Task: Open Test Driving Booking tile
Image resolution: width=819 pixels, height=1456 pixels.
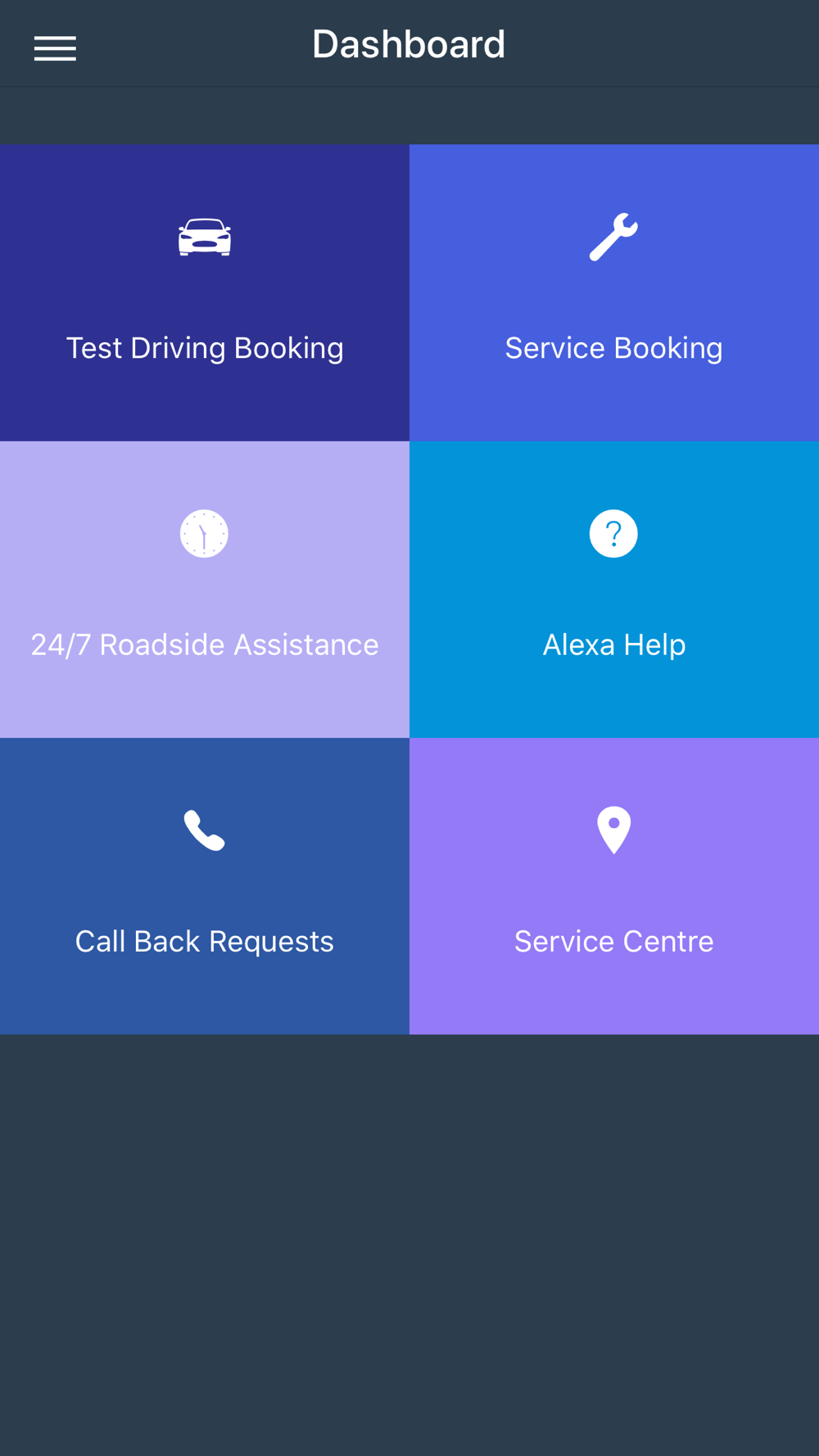Action: (x=205, y=292)
